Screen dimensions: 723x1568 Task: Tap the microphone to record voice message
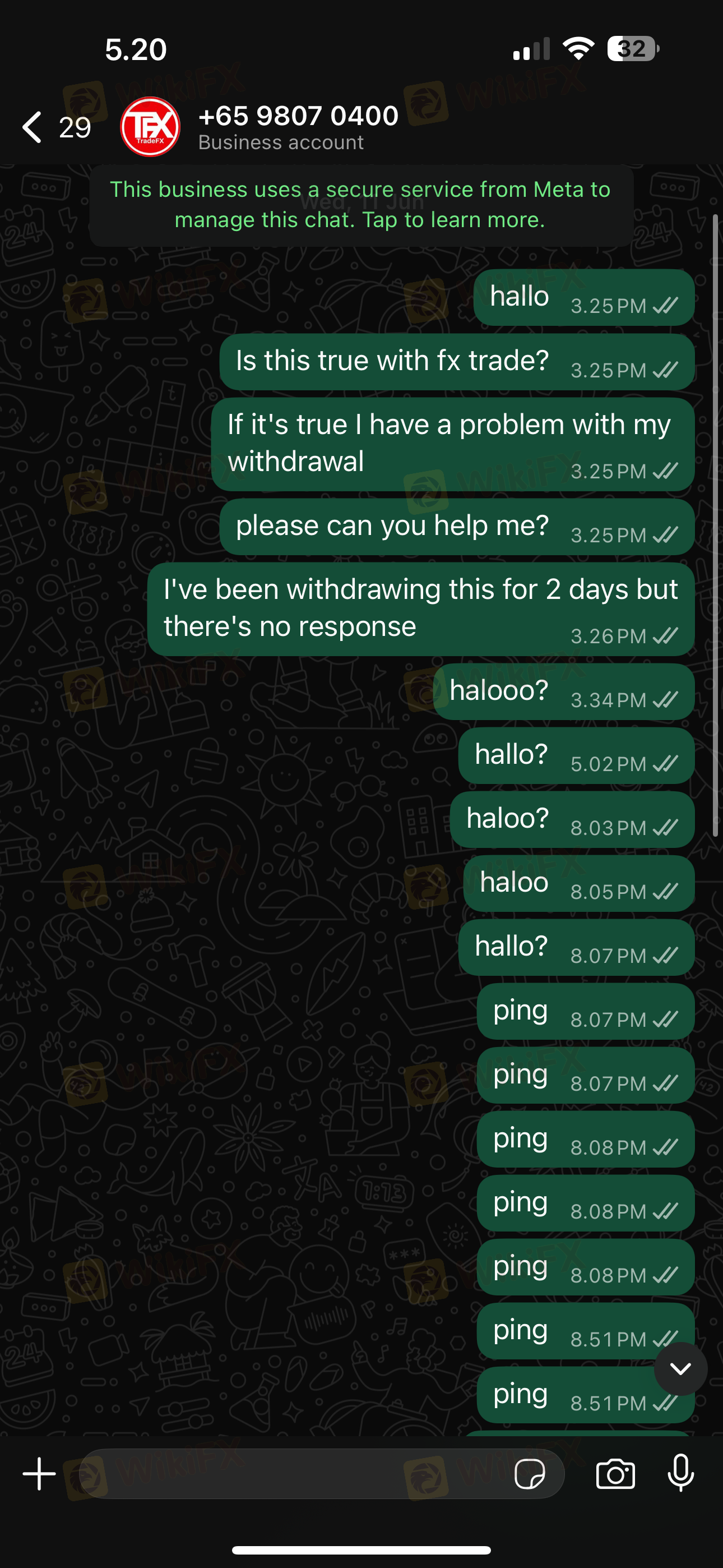point(680,1474)
